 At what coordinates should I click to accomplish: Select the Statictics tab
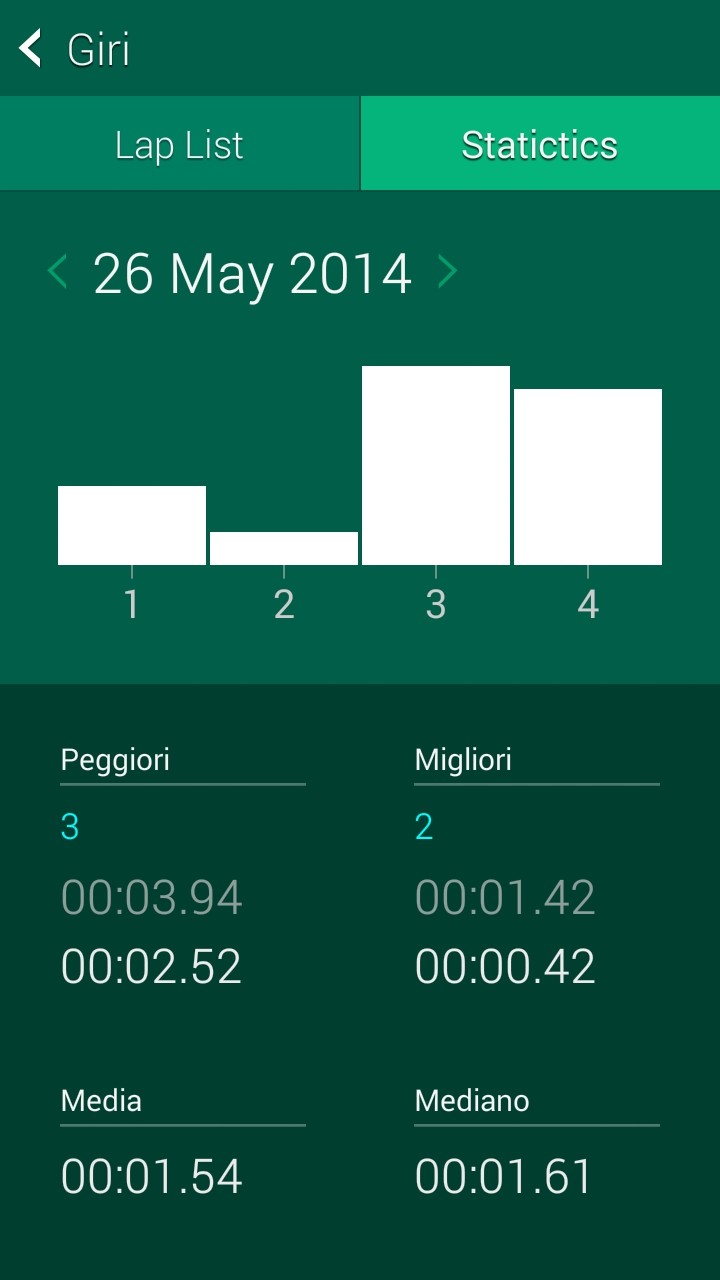tap(540, 144)
